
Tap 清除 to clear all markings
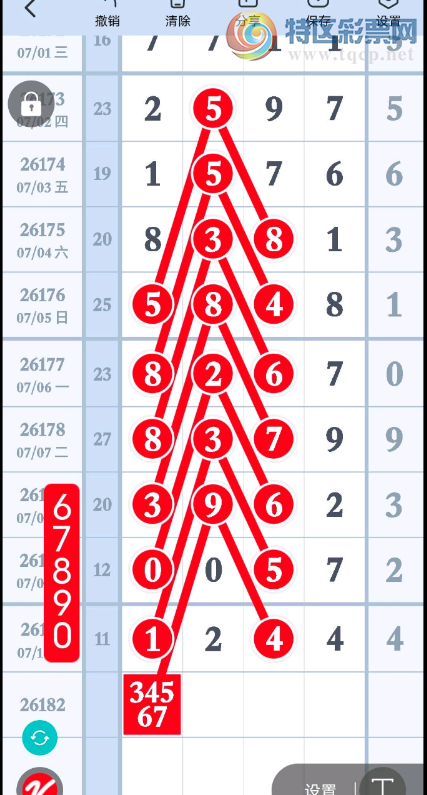click(178, 13)
